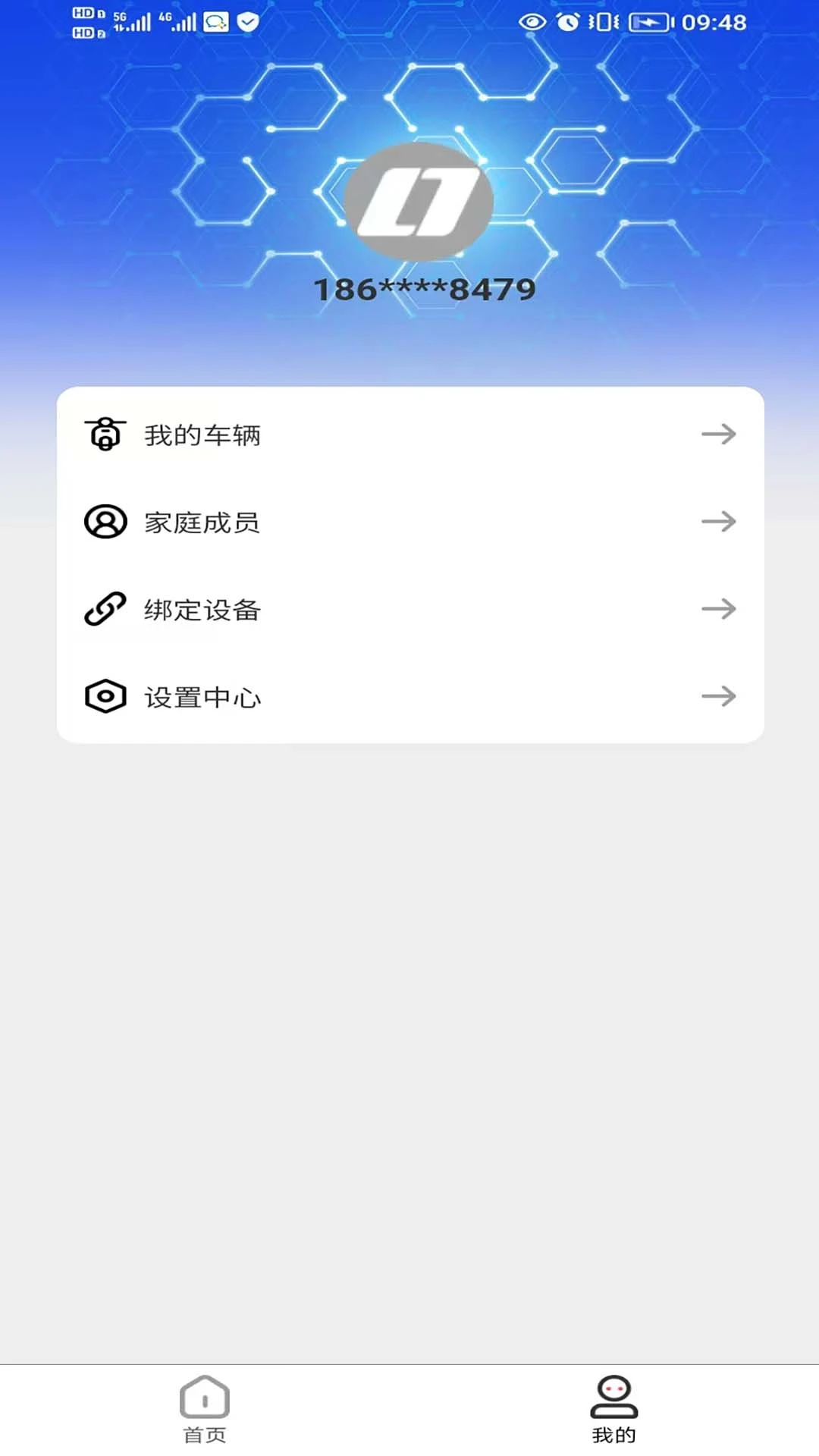The image size is (819, 1456).
Task: Open 绑定设备 with its arrow
Action: point(720,608)
